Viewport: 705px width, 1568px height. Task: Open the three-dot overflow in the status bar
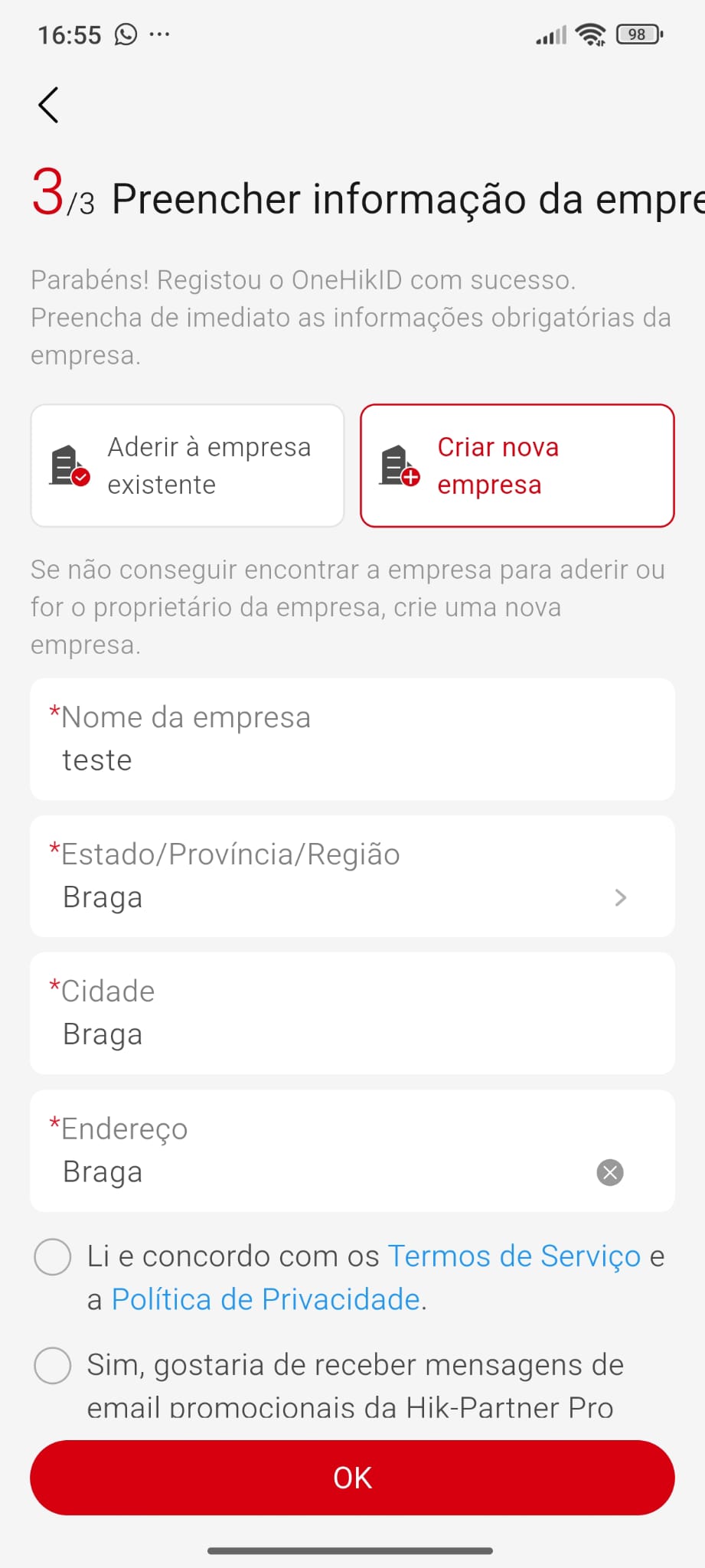tap(160, 34)
